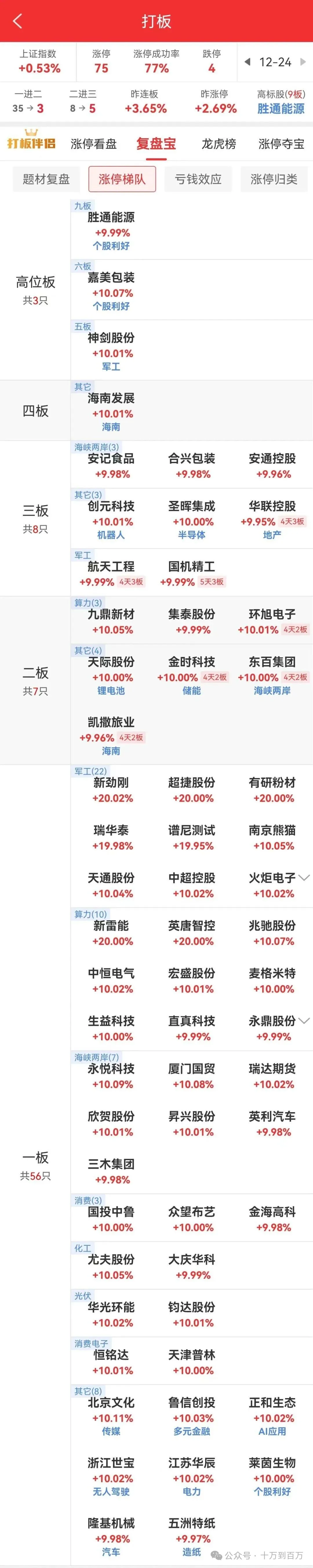Switch to the 涨停夺宝 tab
Screen dimensions: 313x1568
point(281,144)
